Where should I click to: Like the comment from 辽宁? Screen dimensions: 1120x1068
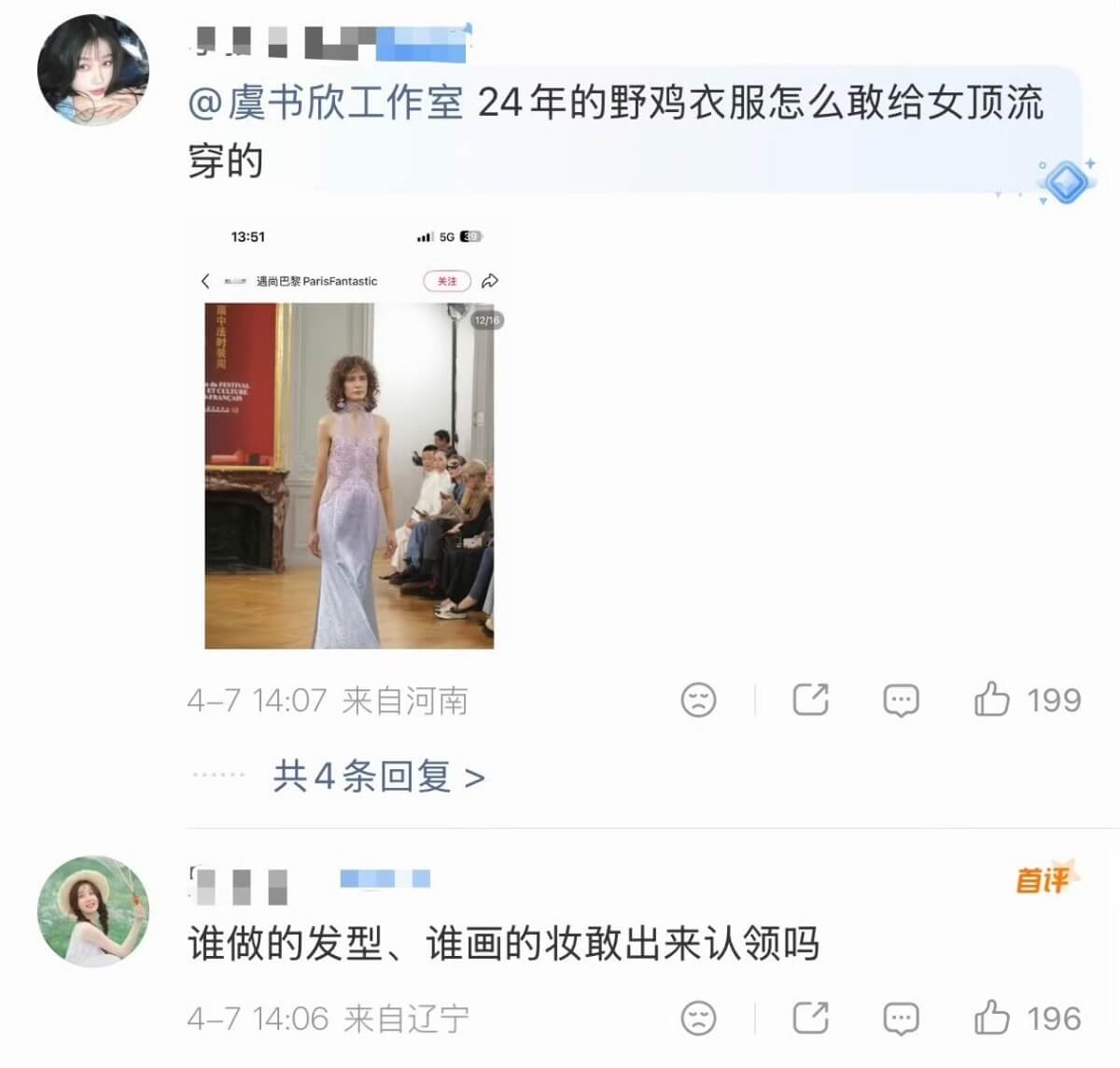pos(992,1018)
